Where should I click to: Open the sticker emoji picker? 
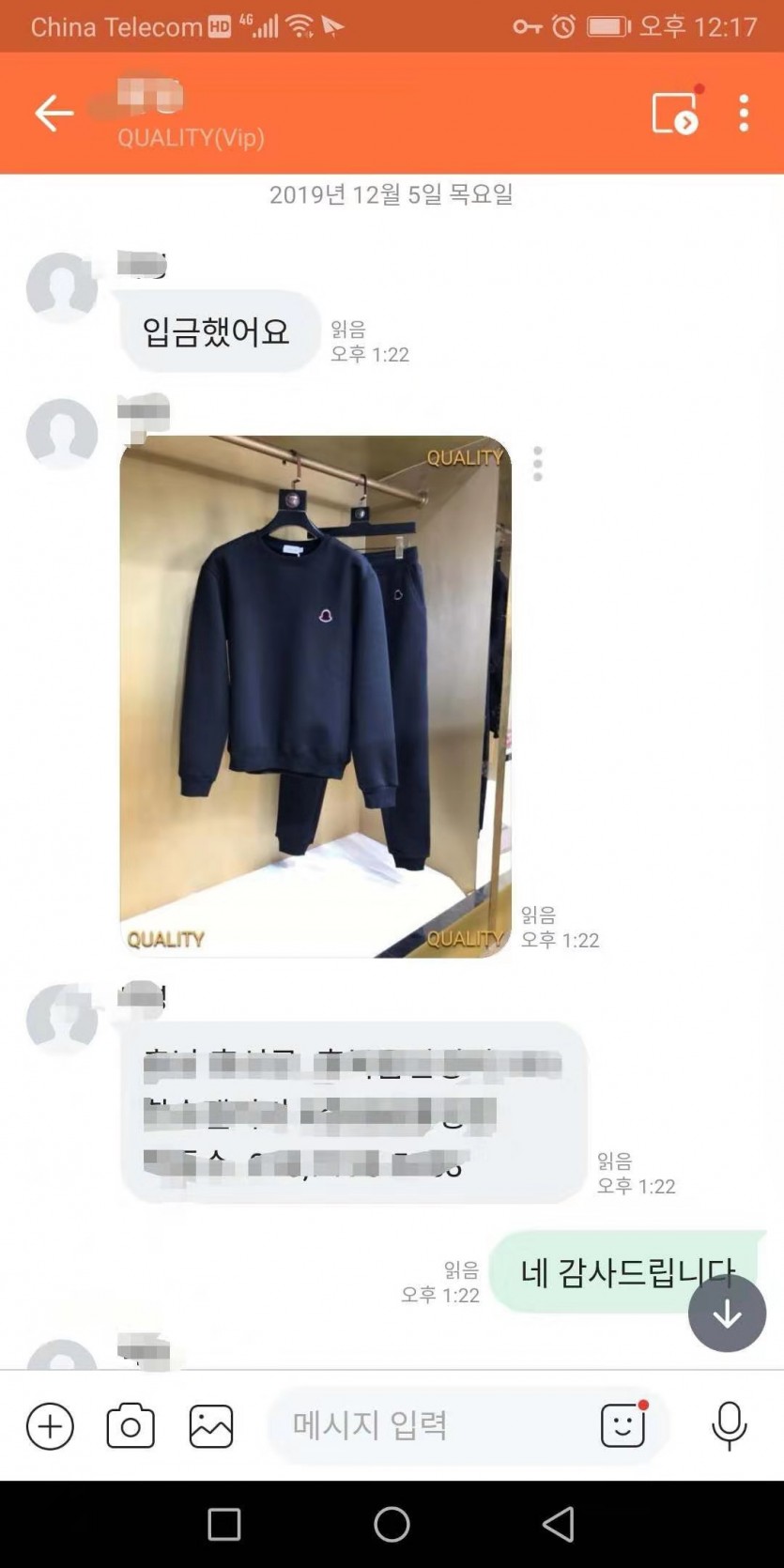click(623, 1426)
